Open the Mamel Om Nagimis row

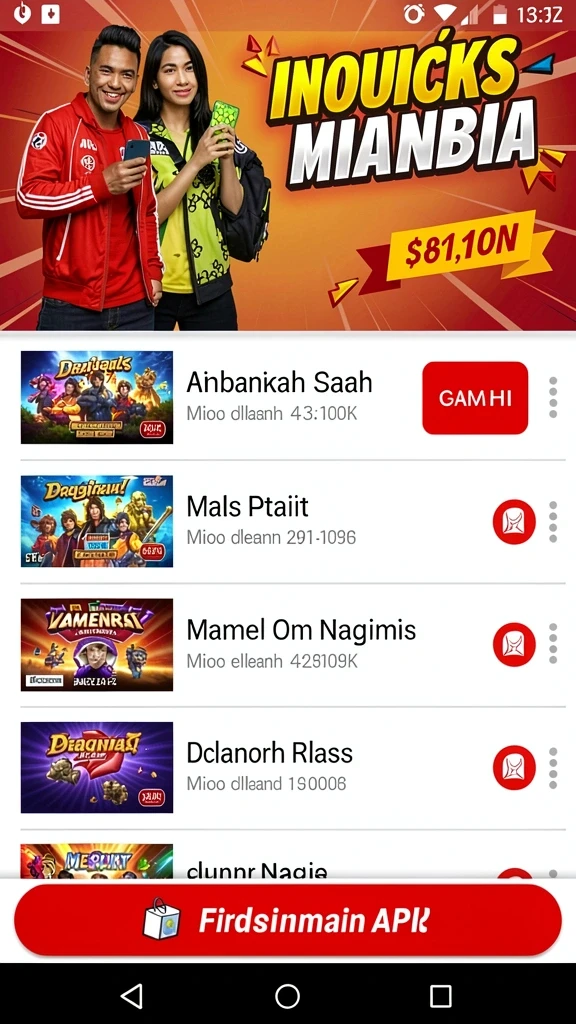(x=288, y=645)
